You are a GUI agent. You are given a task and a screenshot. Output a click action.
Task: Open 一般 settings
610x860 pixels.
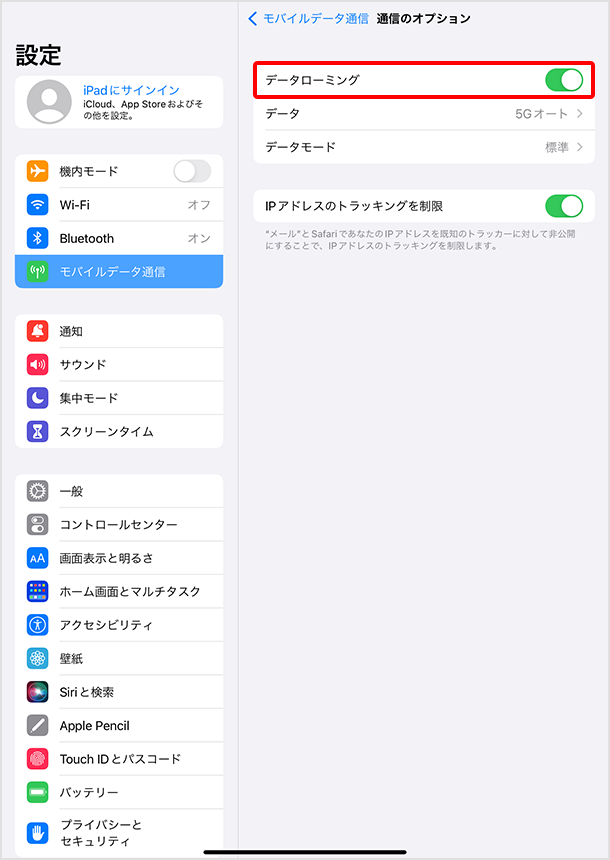tap(119, 491)
